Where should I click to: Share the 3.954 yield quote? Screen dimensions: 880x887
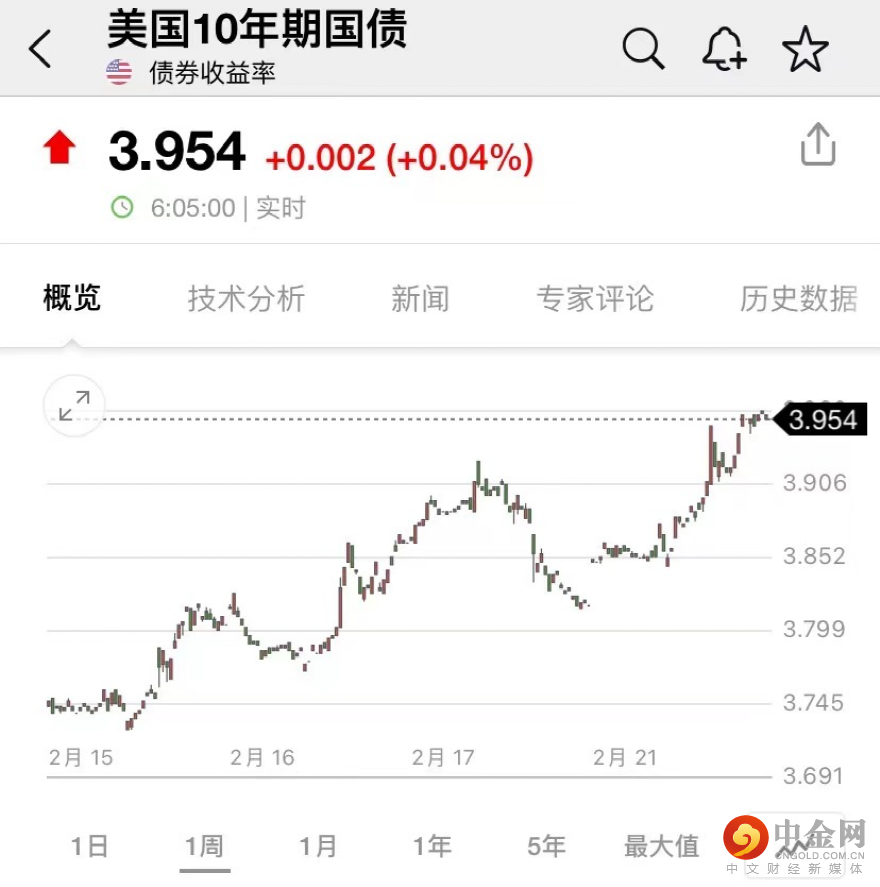[817, 146]
